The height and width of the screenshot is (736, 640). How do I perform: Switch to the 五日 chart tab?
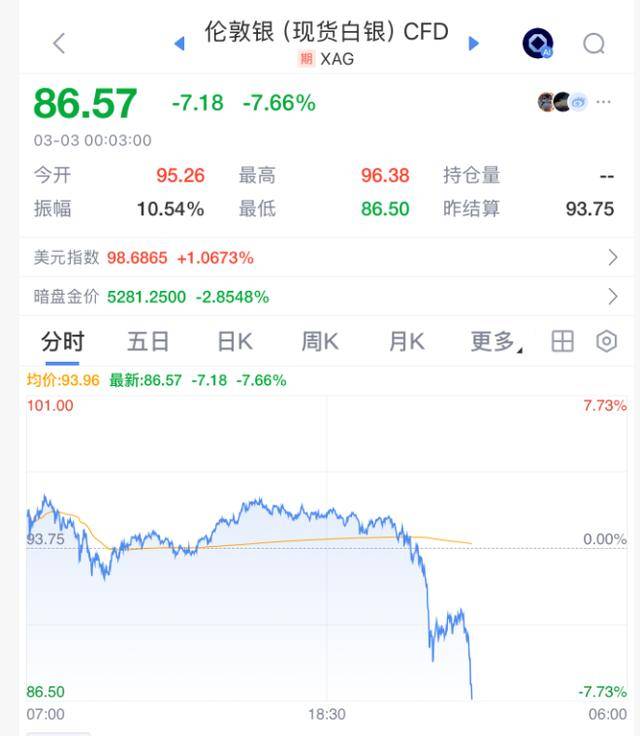[x=148, y=342]
